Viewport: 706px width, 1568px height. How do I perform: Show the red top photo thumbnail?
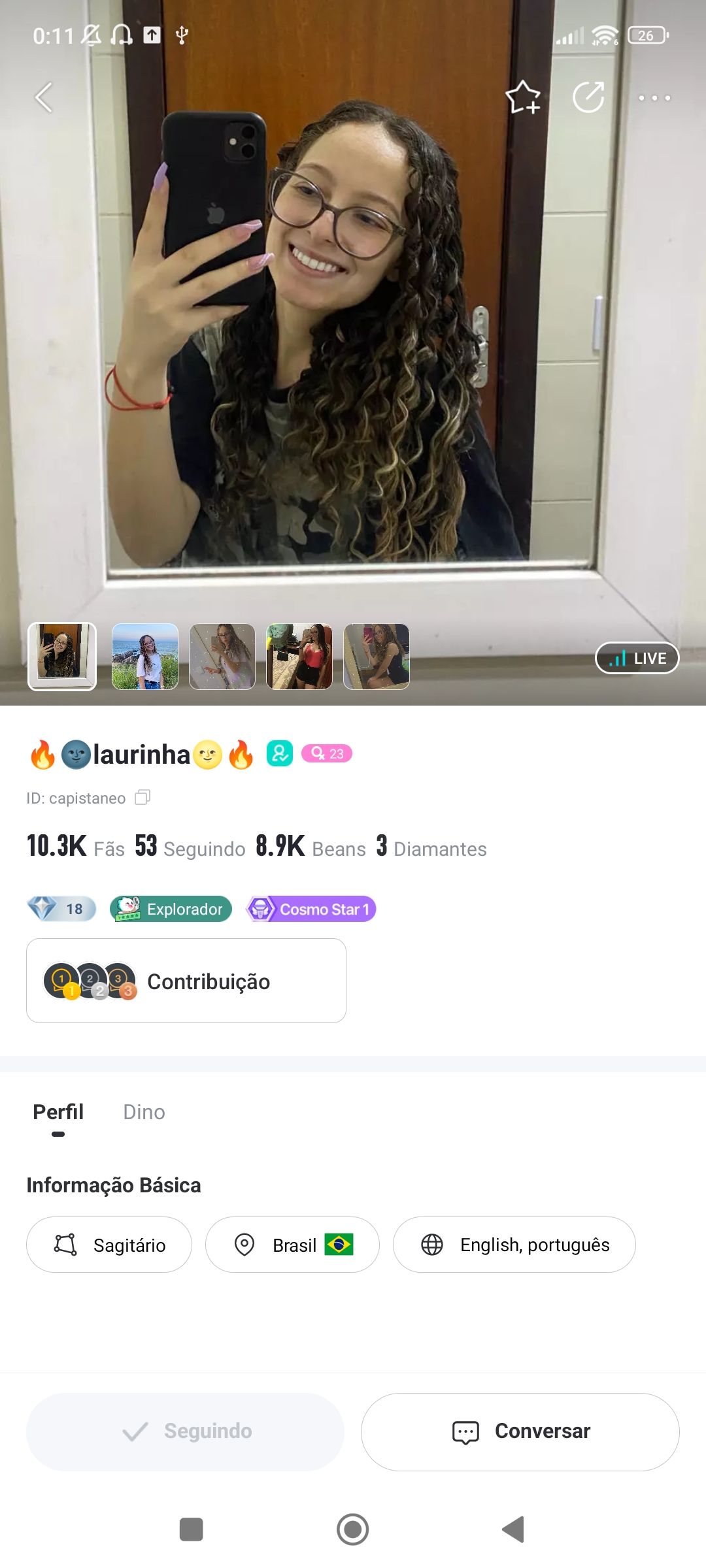[299, 657]
